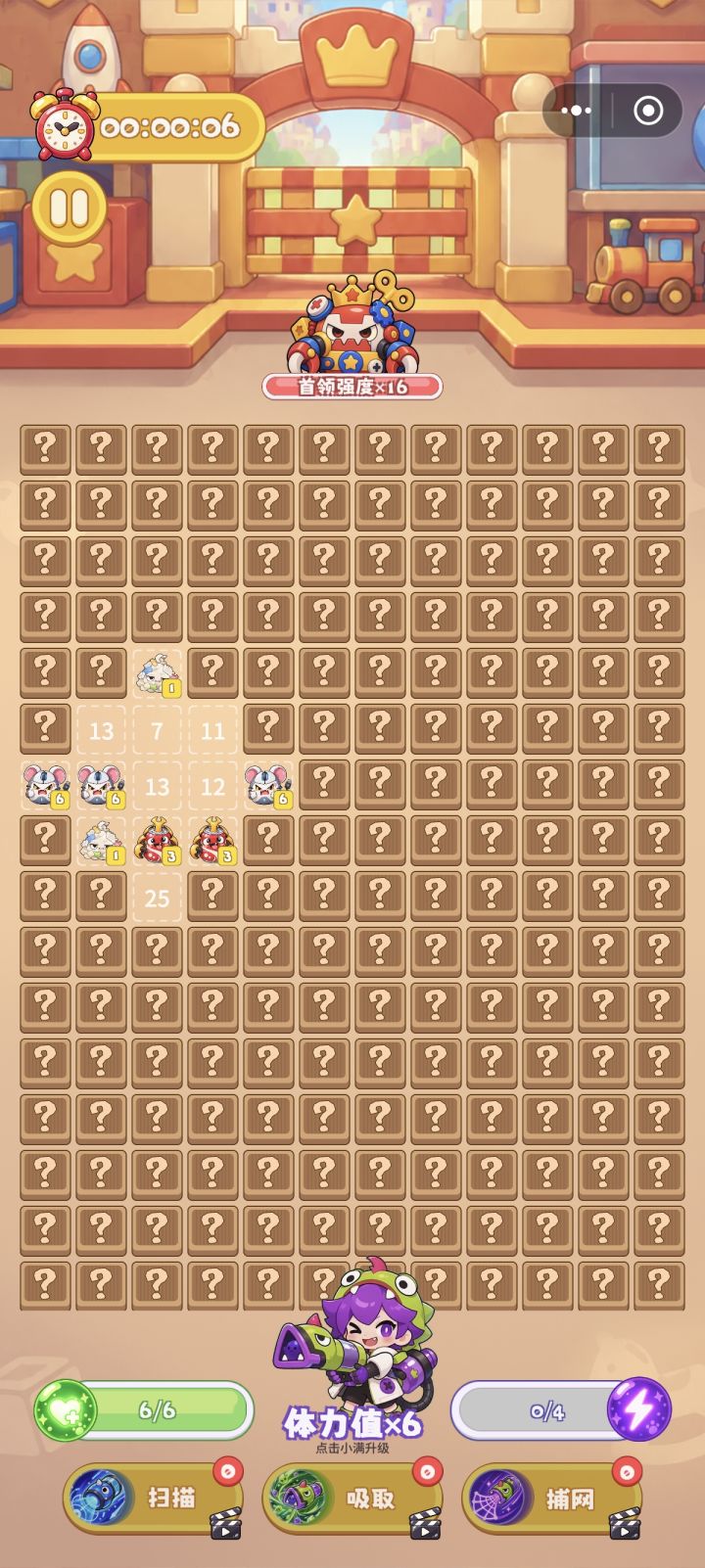Image resolution: width=705 pixels, height=1568 pixels.
Task: Tap the boss monster with crown
Action: point(352,326)
